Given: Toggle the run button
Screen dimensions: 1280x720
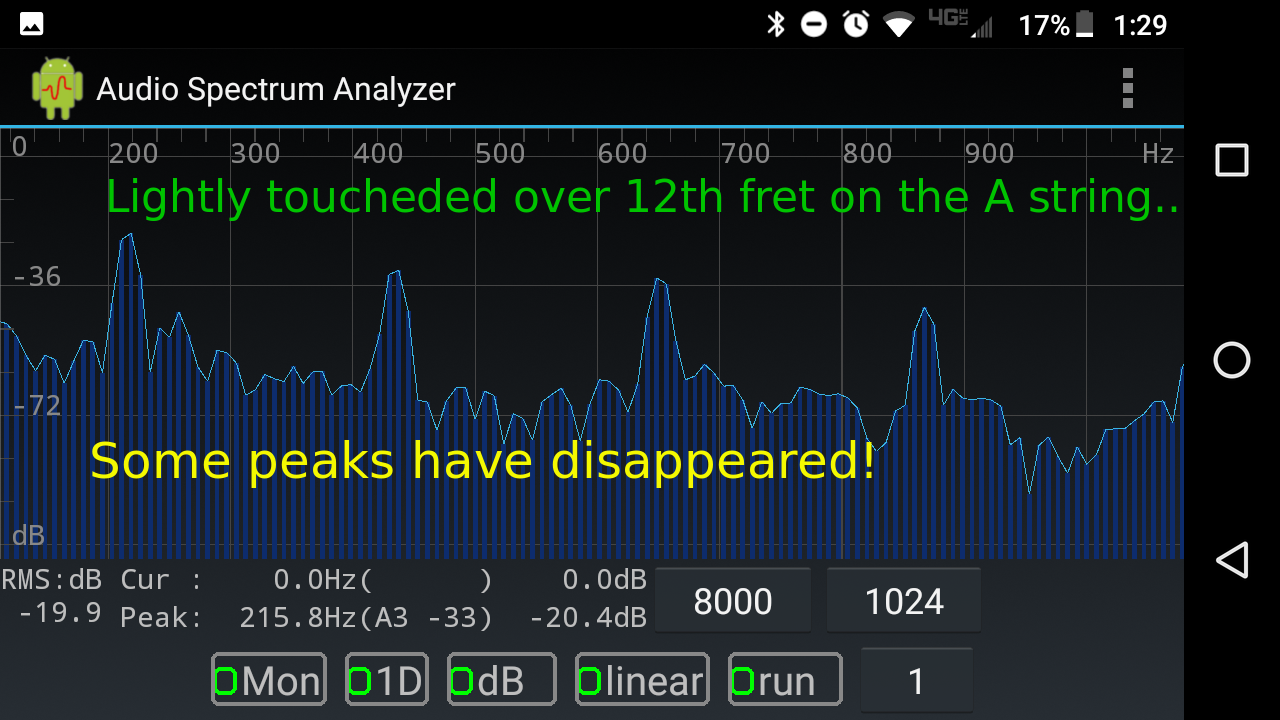Looking at the screenshot, I should [785, 681].
